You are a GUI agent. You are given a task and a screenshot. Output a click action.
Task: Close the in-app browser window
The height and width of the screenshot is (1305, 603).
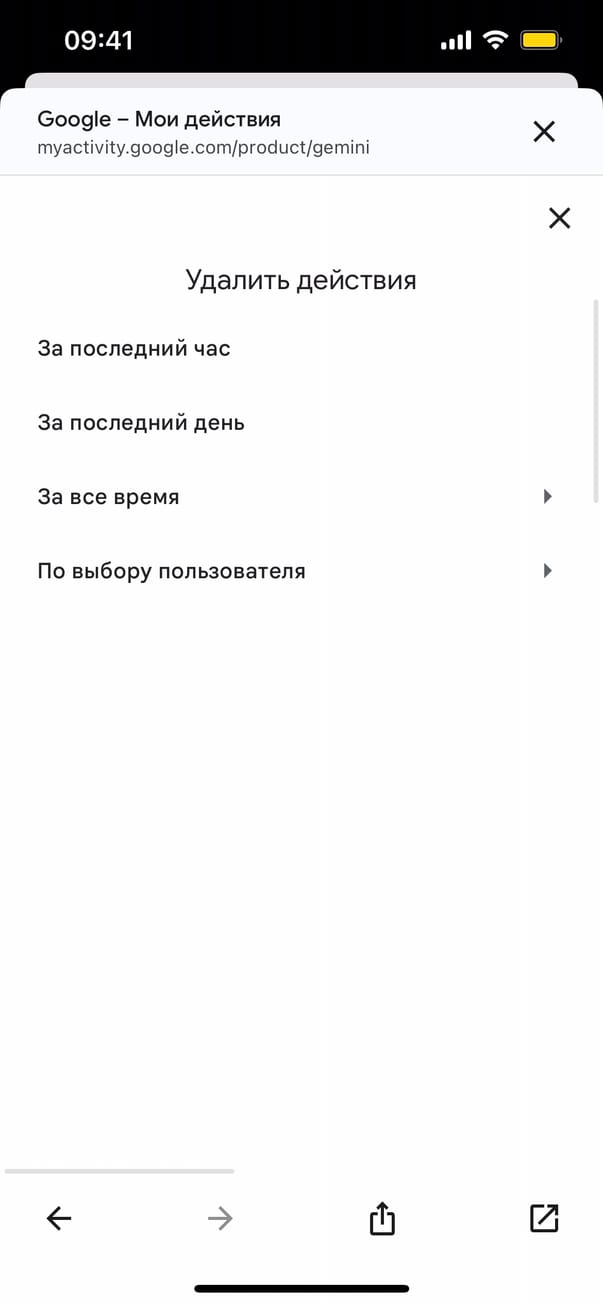543,131
